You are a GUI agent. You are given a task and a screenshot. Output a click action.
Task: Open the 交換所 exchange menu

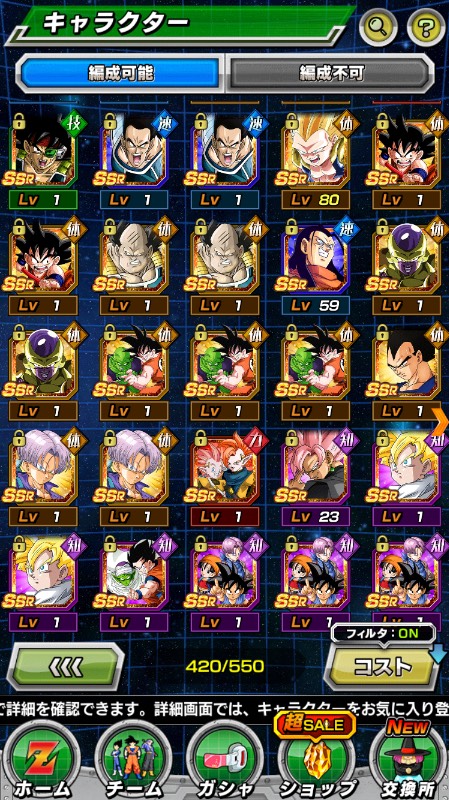tap(407, 758)
